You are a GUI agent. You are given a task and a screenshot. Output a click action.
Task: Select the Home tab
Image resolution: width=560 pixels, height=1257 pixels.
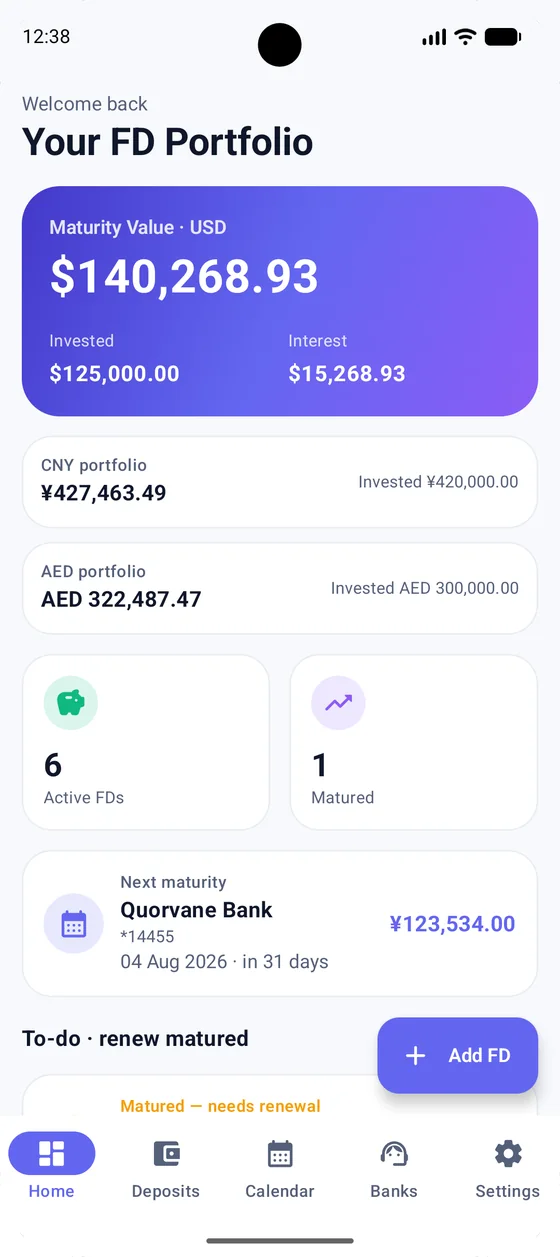[52, 1167]
